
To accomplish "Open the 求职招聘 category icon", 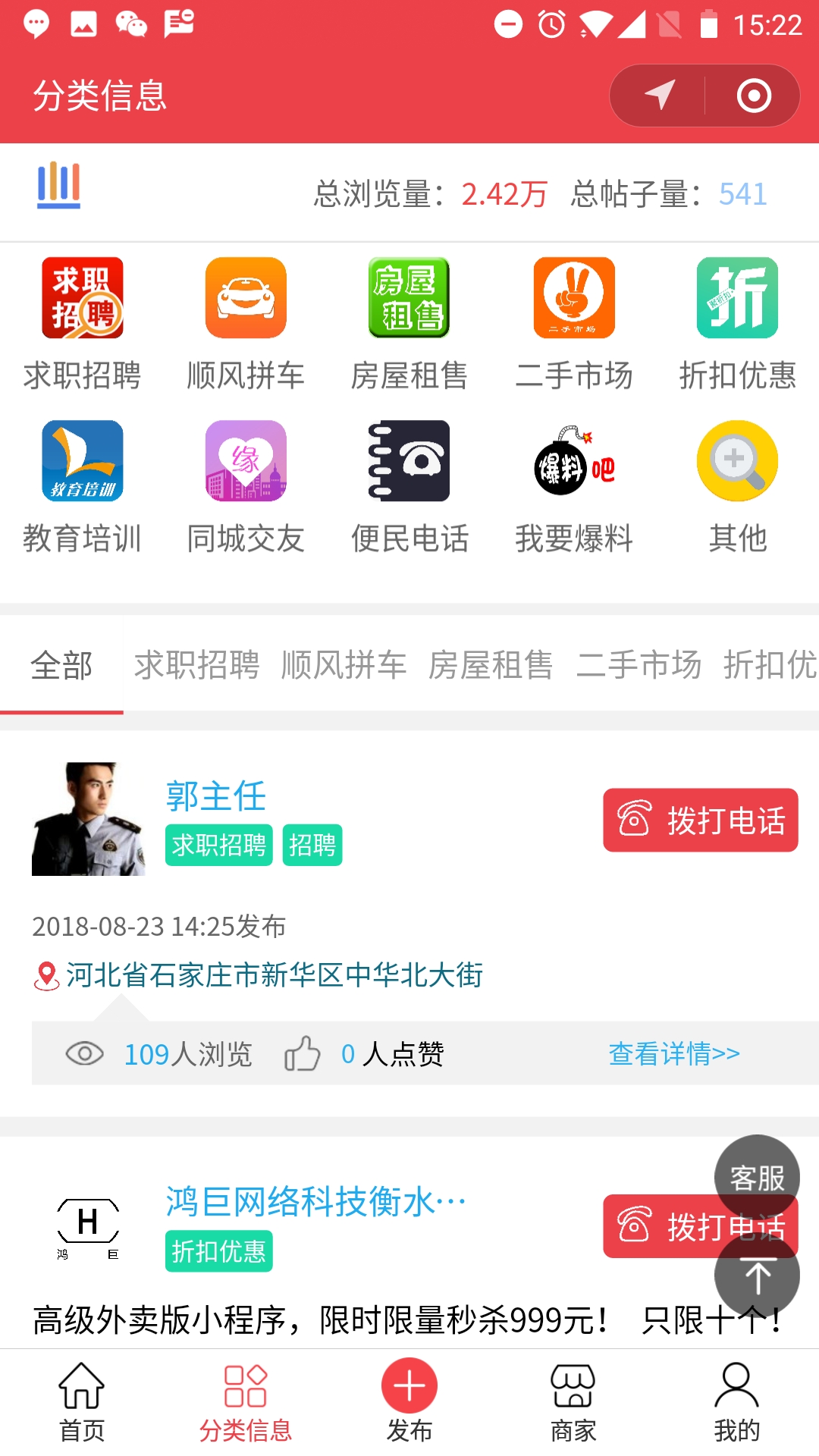I will [x=82, y=298].
